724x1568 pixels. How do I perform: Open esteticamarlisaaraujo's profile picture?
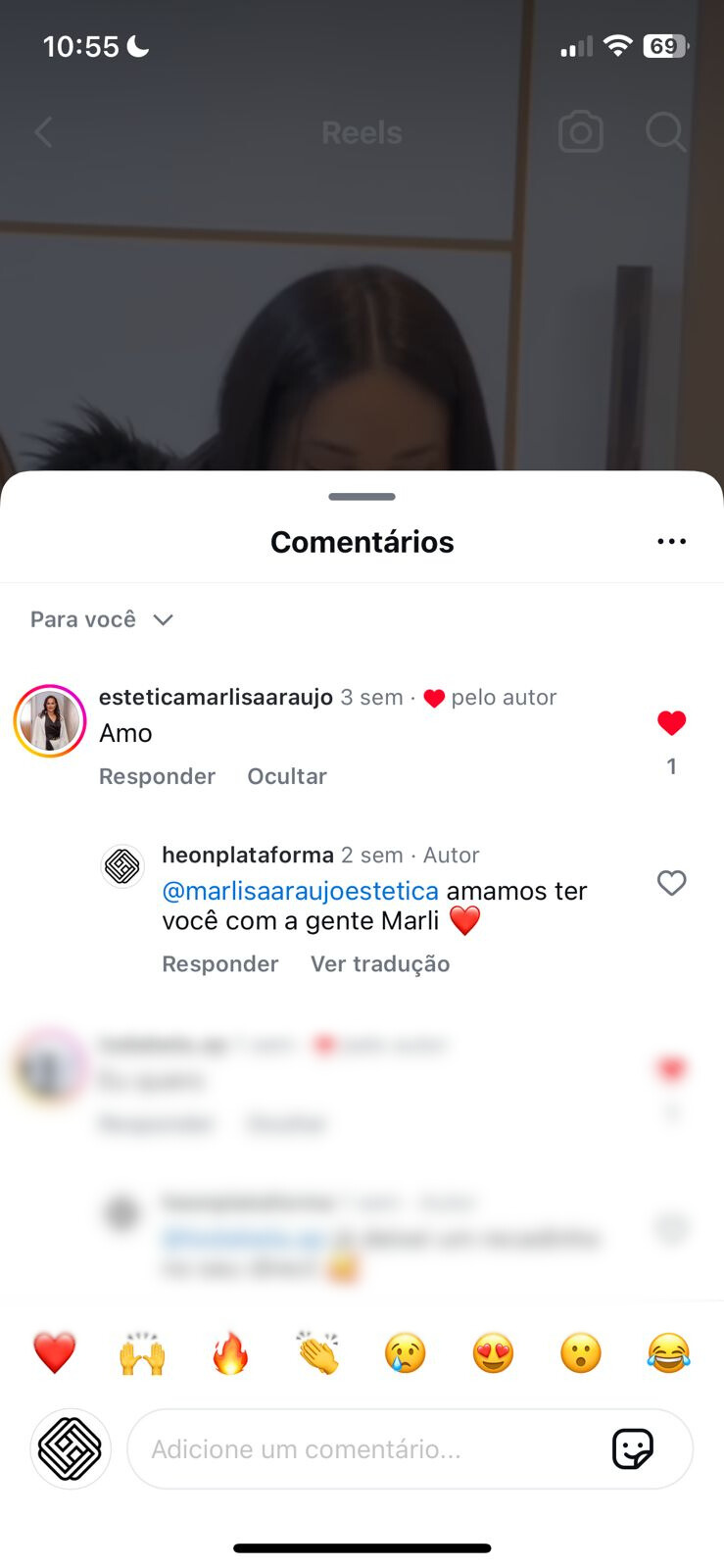click(50, 721)
